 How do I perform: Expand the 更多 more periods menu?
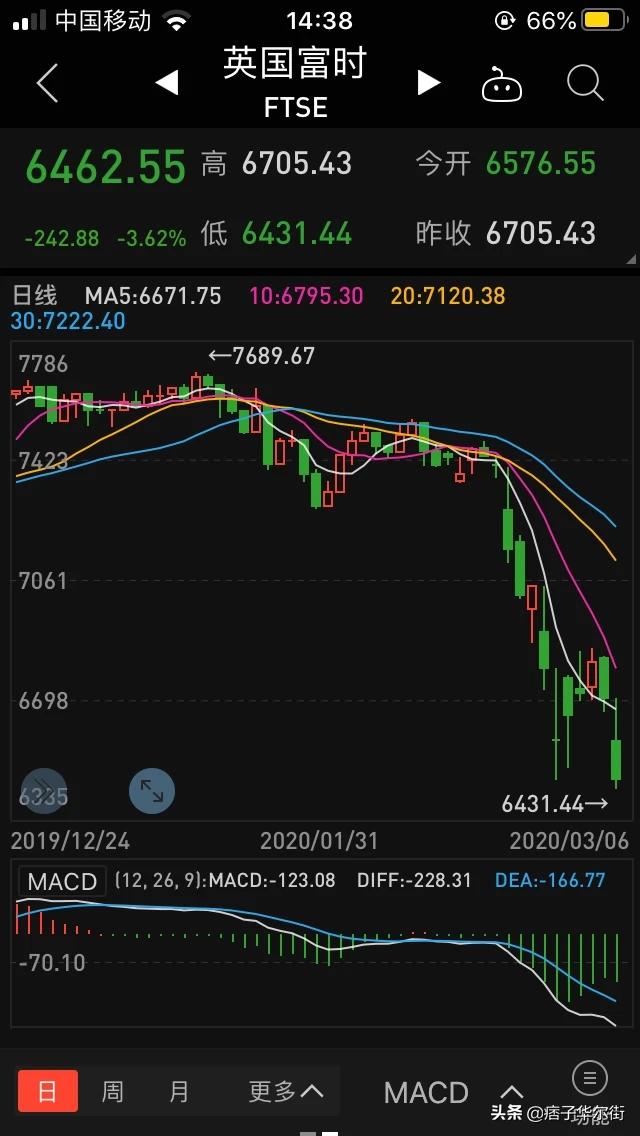coord(286,1091)
